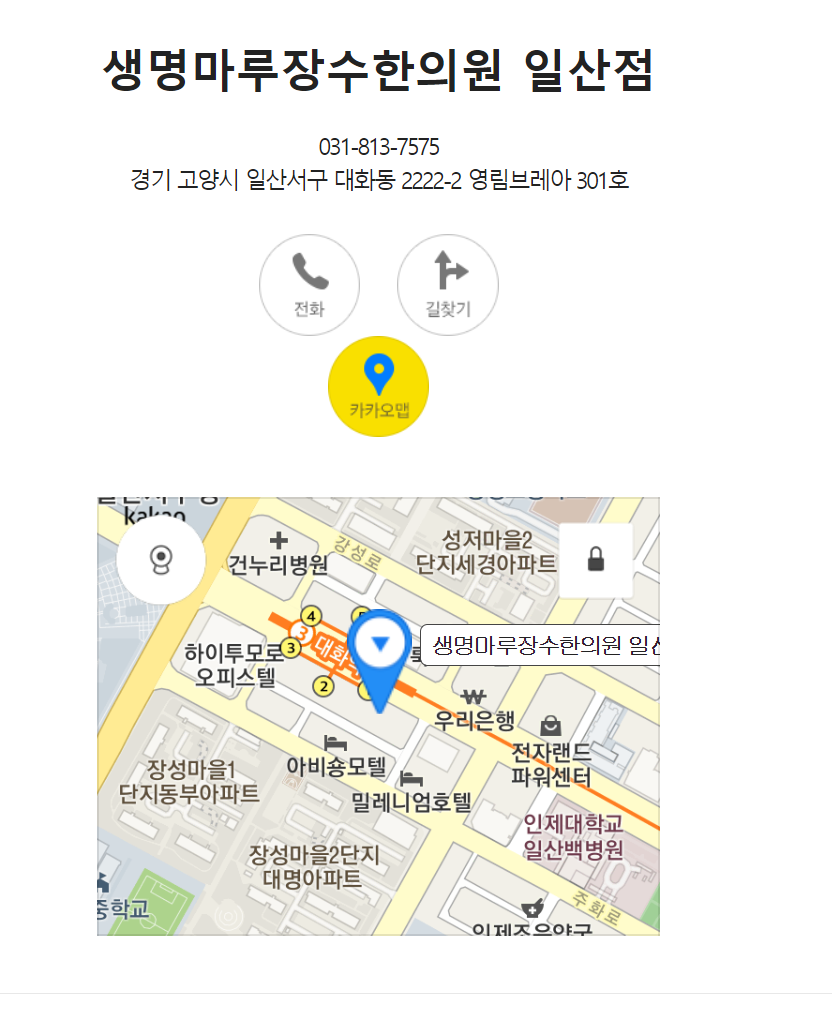Open the 생명마루장수한의원 map label

click(x=540, y=645)
